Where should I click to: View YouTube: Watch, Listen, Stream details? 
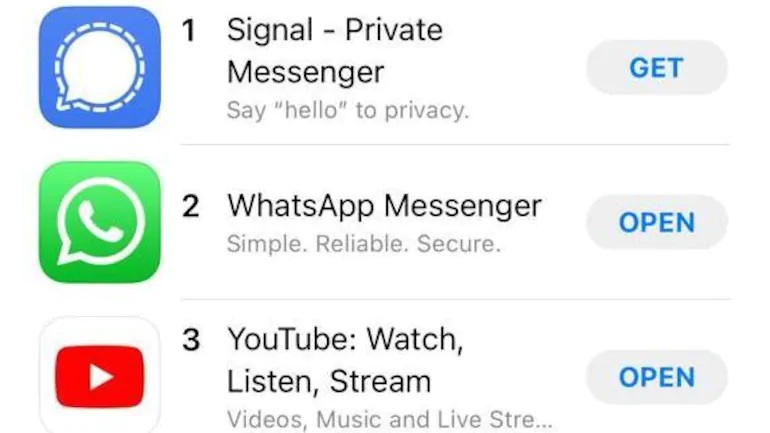pos(344,360)
